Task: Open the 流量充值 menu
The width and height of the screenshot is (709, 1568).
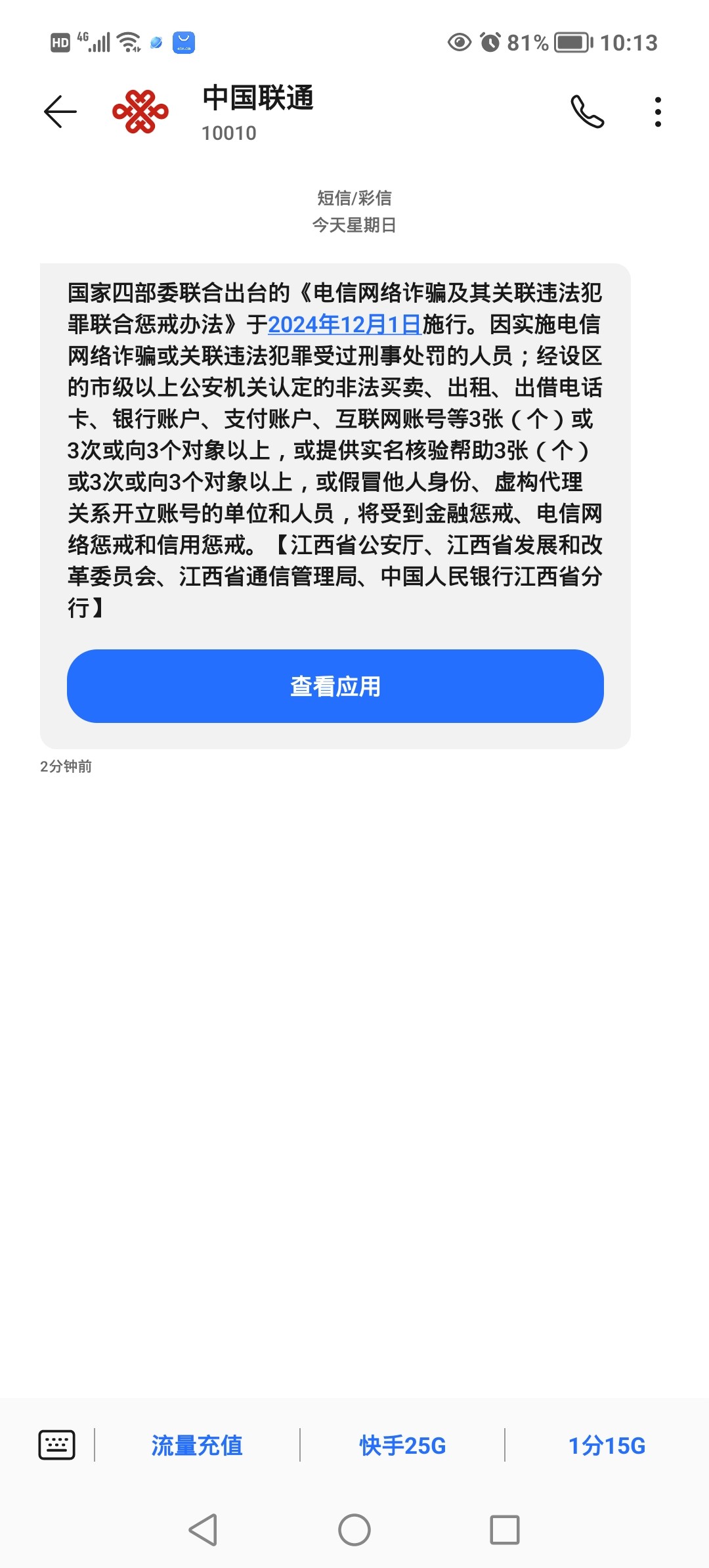Action: coord(197,1445)
